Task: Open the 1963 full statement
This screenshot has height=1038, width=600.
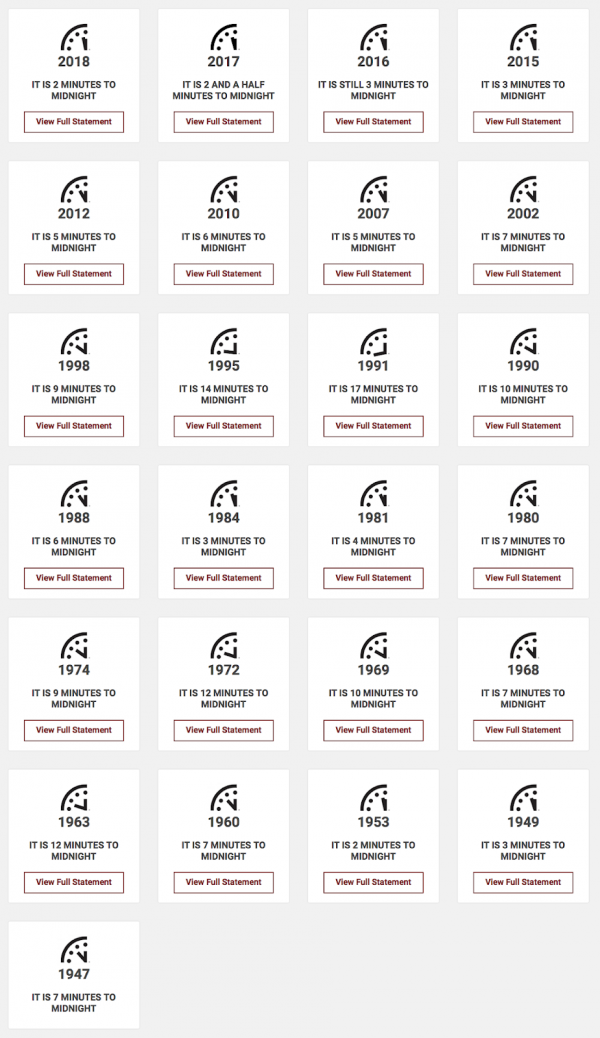Action: 74,882
